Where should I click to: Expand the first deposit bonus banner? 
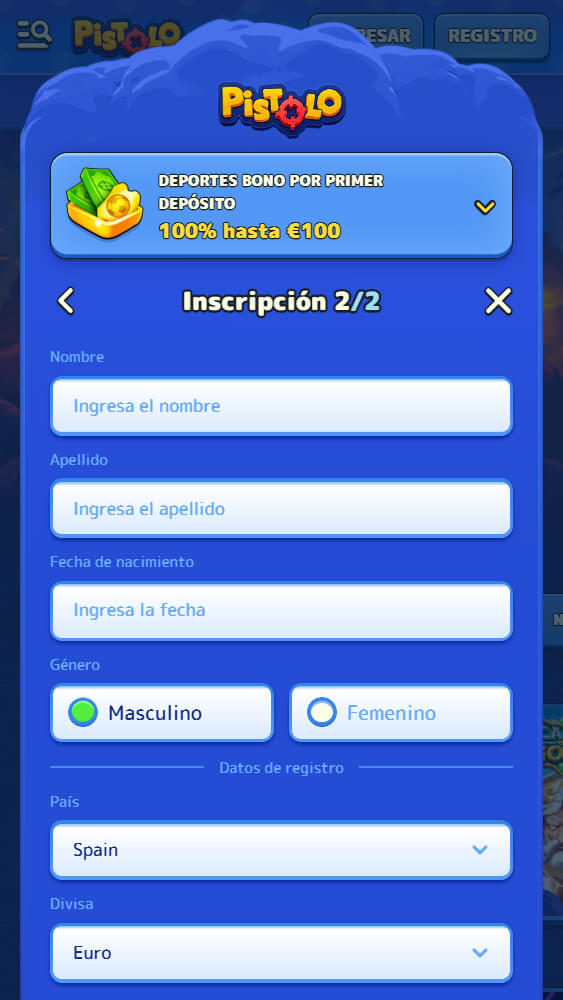[x=485, y=207]
